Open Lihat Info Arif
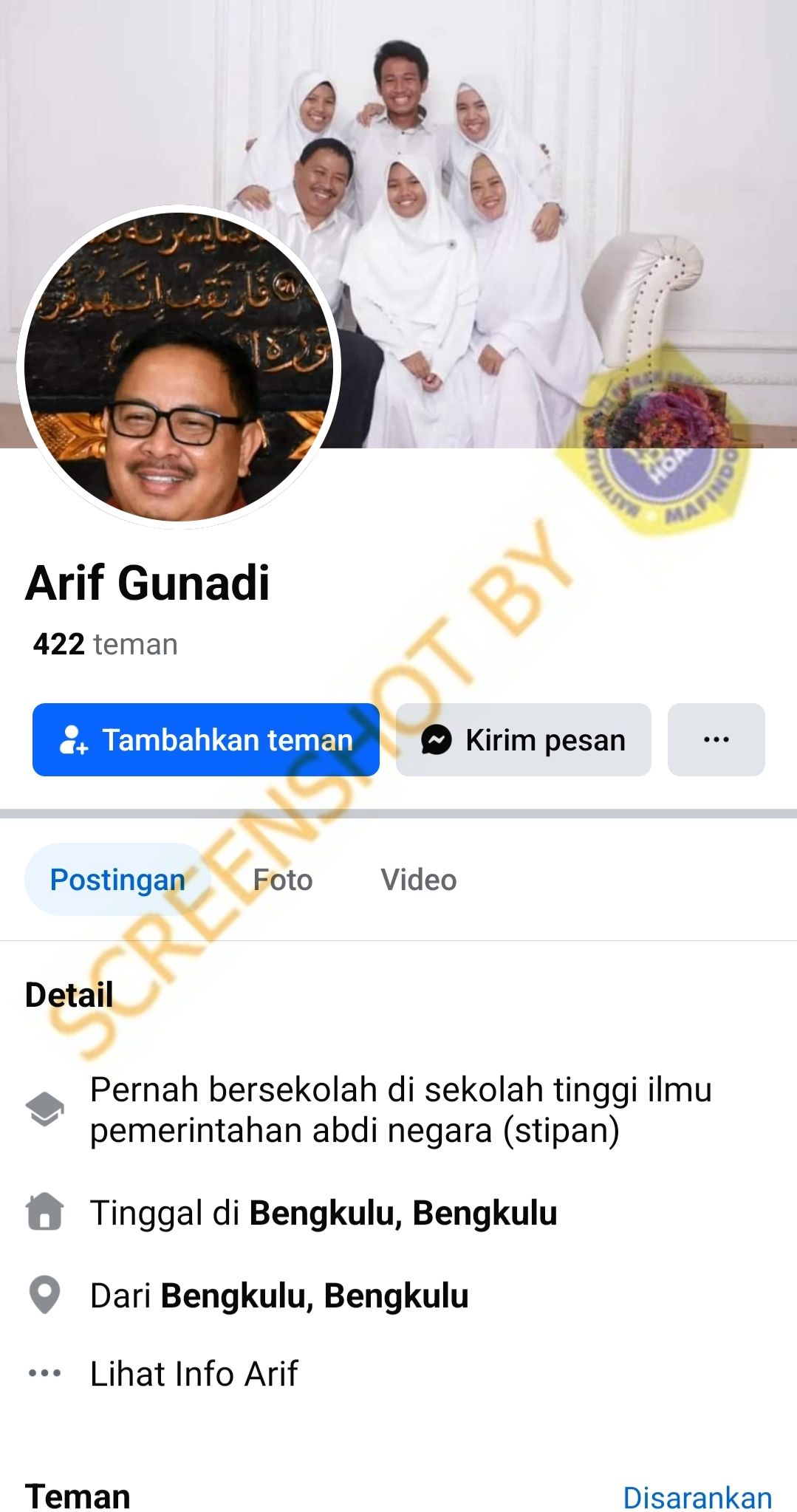The width and height of the screenshot is (797, 1512). 194,1374
